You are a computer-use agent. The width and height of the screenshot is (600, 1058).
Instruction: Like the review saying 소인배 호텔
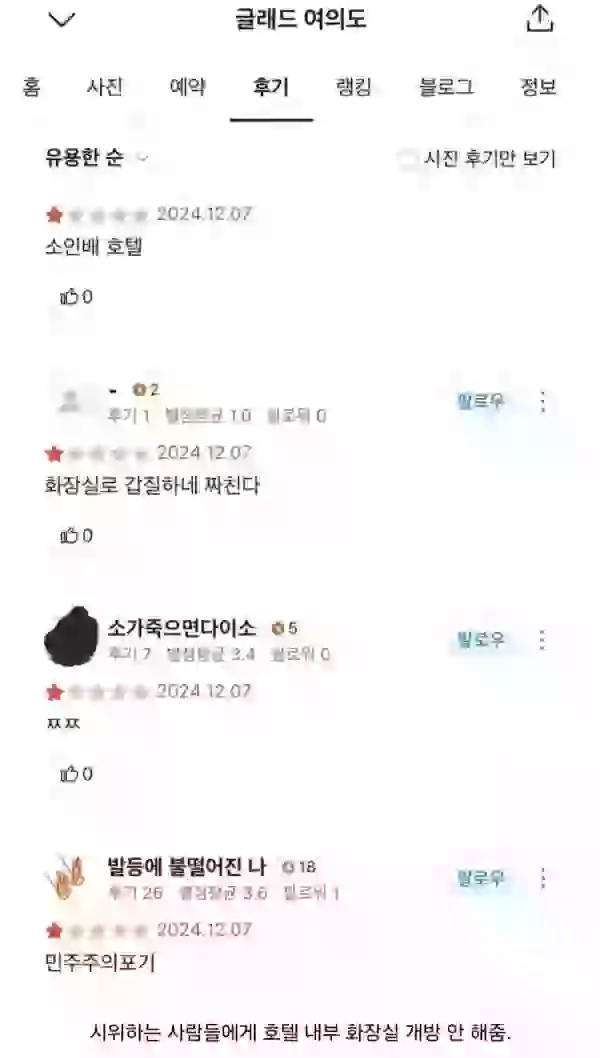point(76,297)
